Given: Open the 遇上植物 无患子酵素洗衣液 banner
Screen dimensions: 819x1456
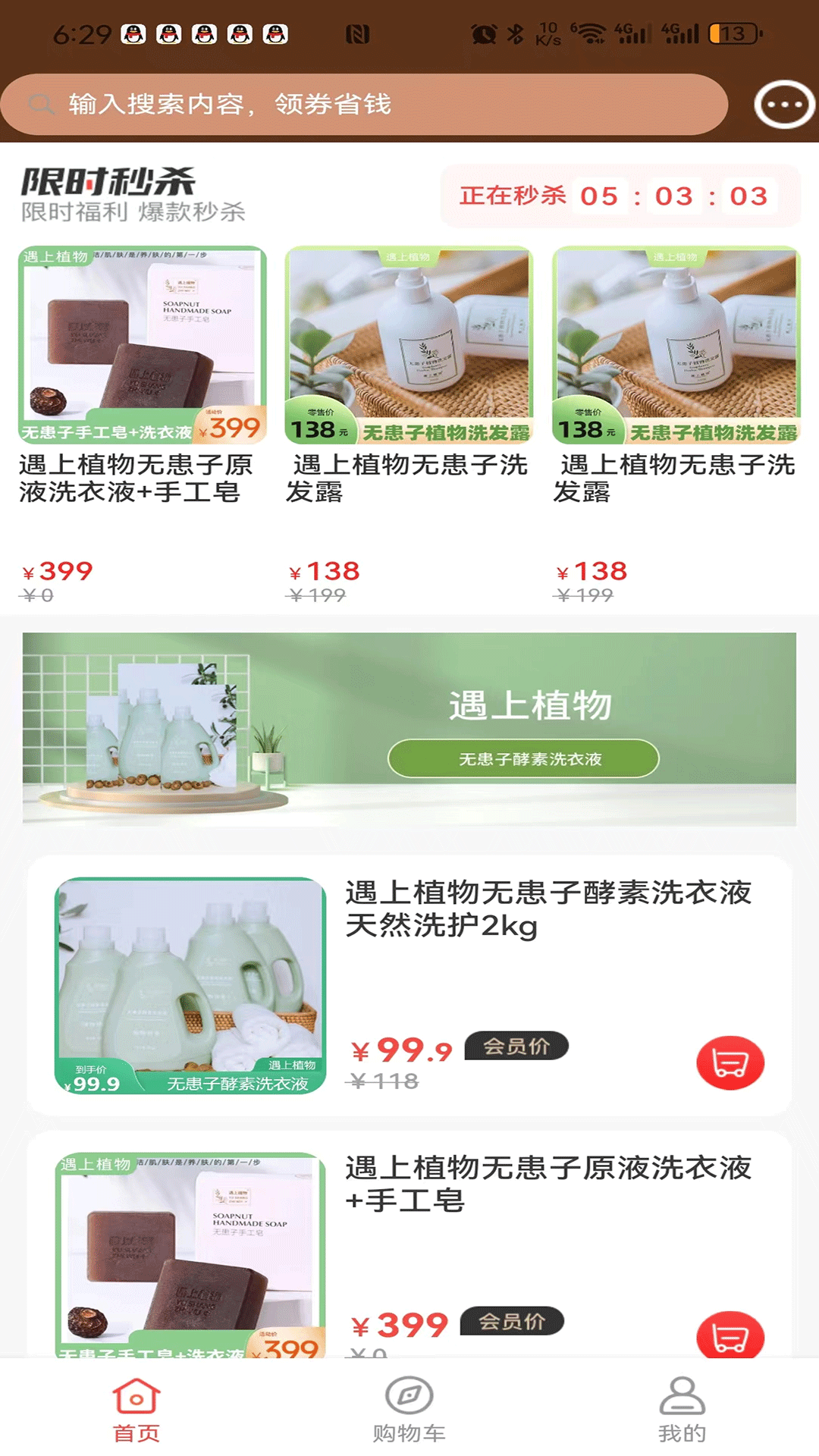Looking at the screenshot, I should point(409,729).
